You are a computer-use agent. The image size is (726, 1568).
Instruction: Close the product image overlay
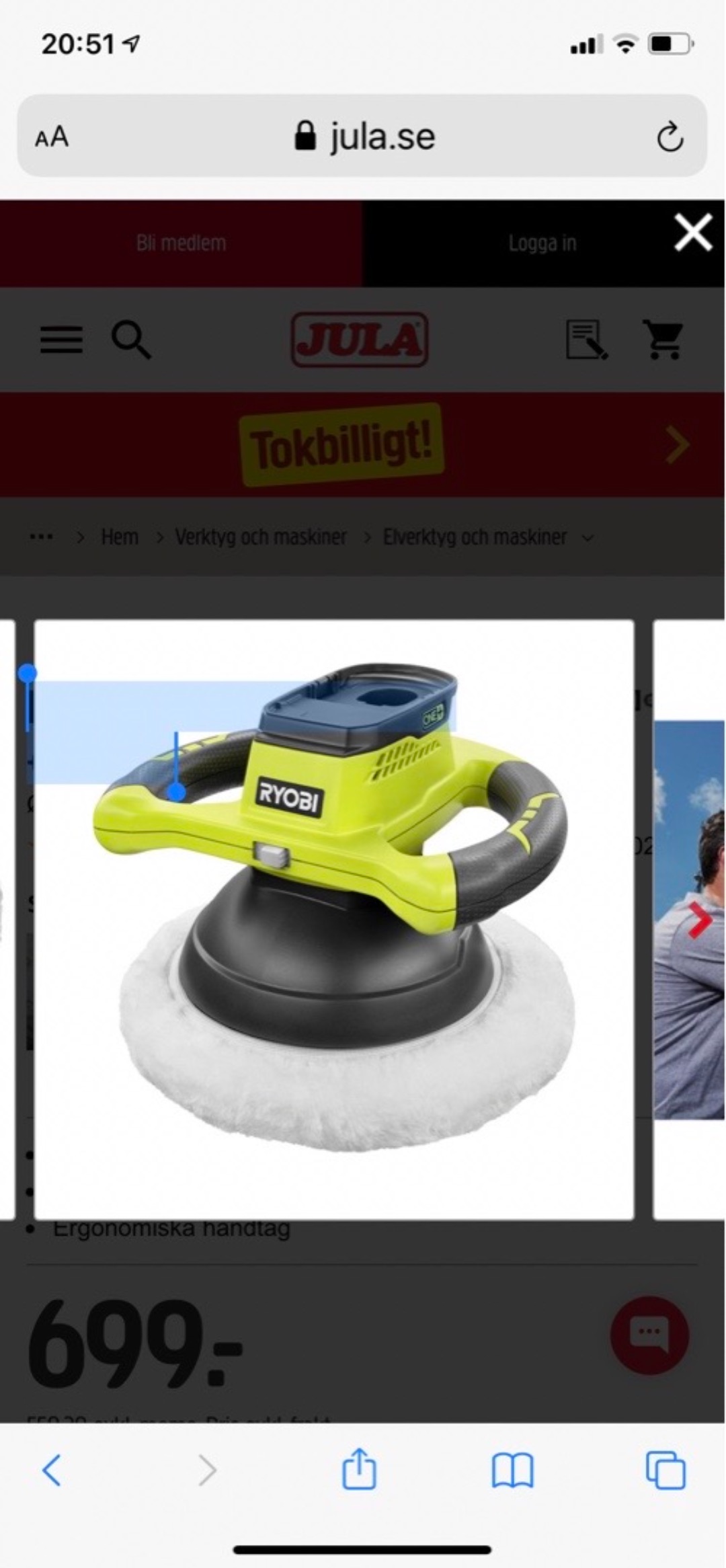[693, 233]
